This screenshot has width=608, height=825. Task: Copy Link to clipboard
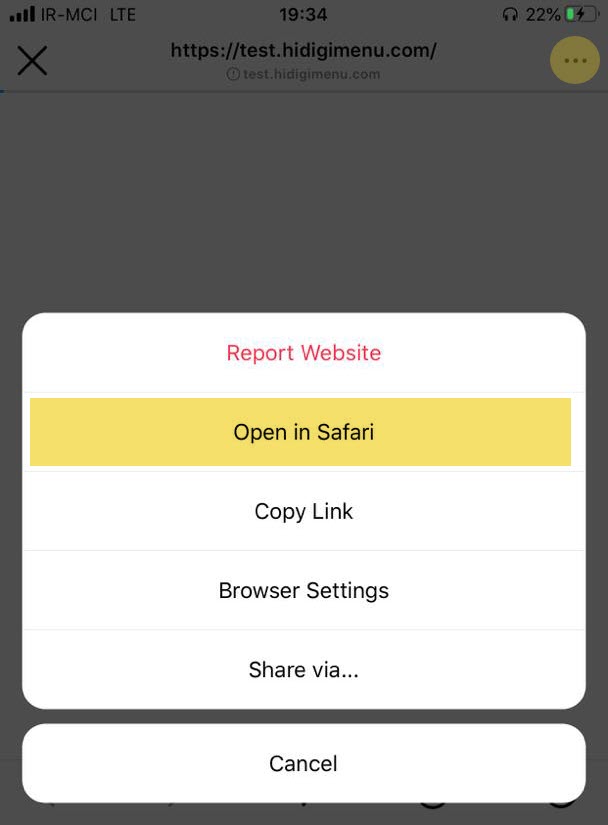point(303,511)
